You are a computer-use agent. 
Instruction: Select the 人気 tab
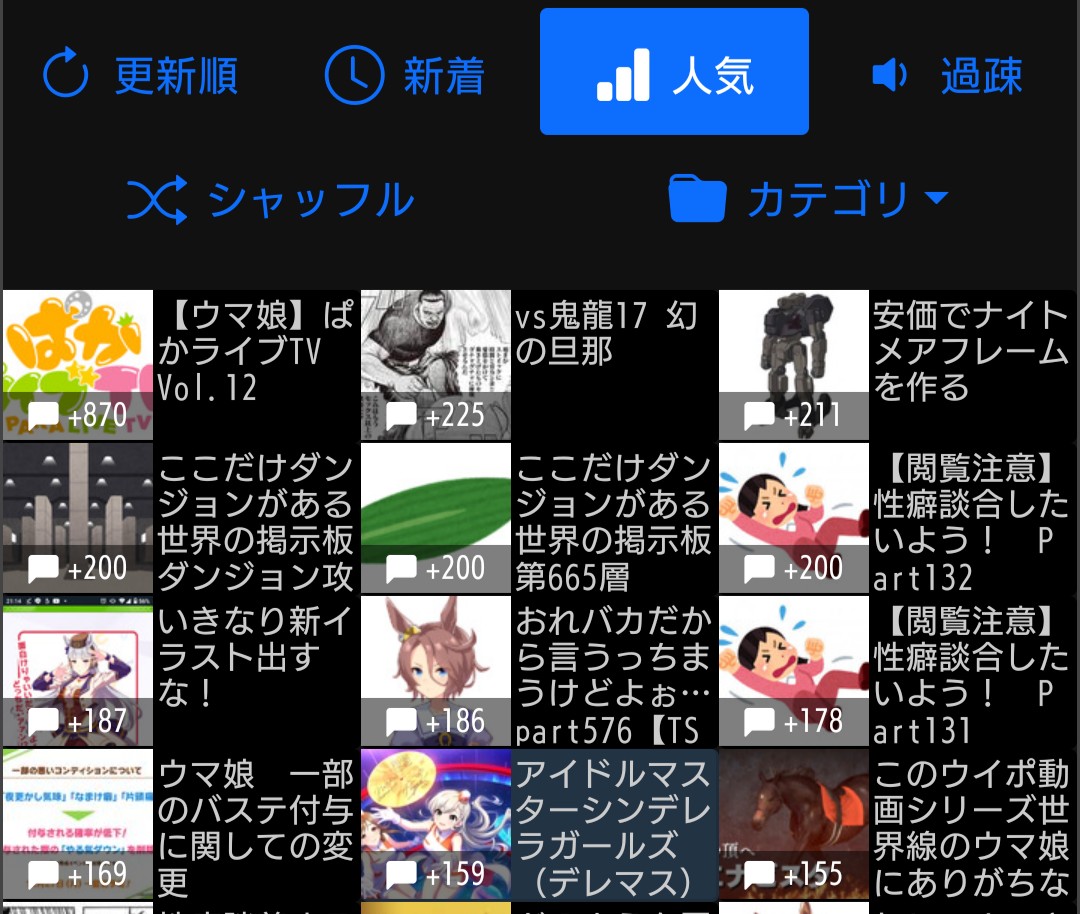click(674, 72)
